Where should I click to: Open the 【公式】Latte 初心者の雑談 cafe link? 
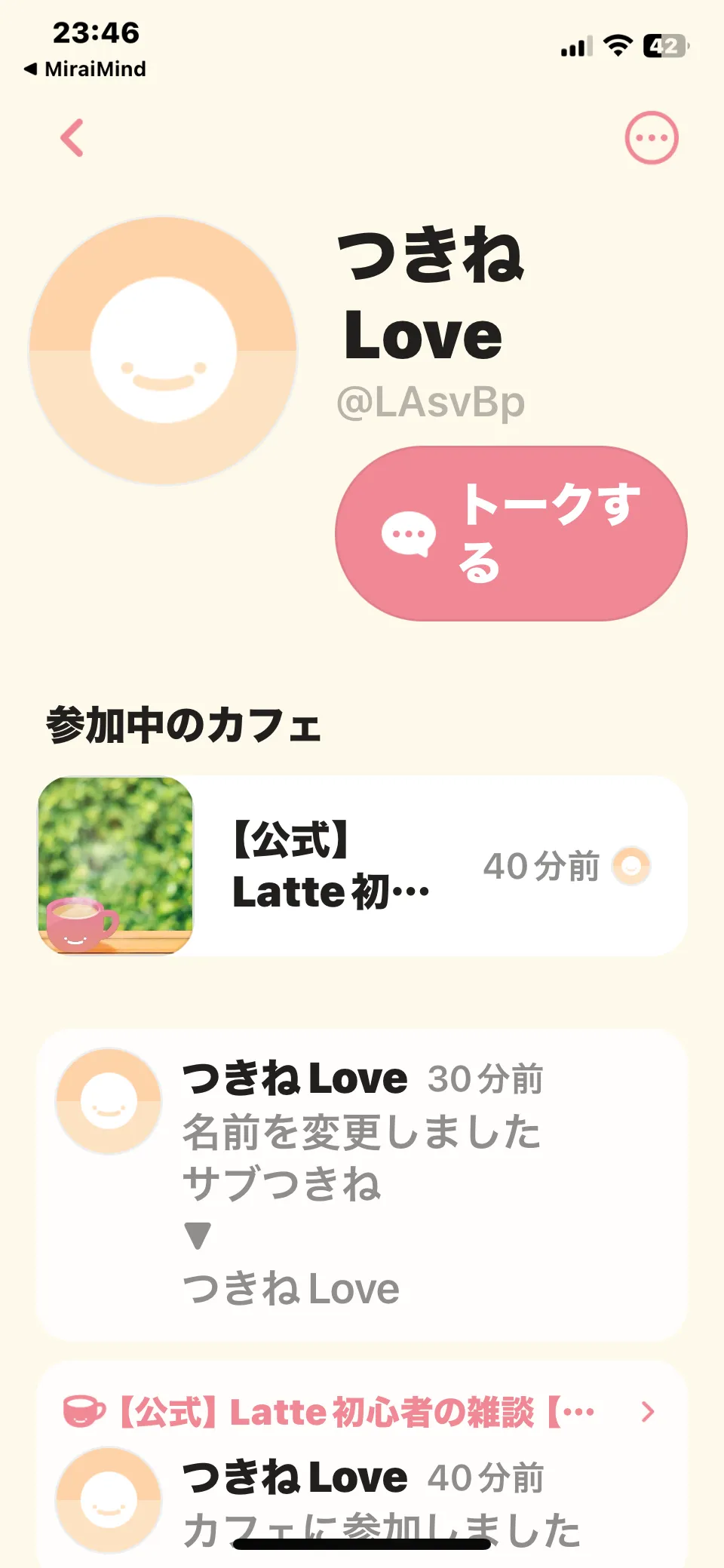point(358,1412)
